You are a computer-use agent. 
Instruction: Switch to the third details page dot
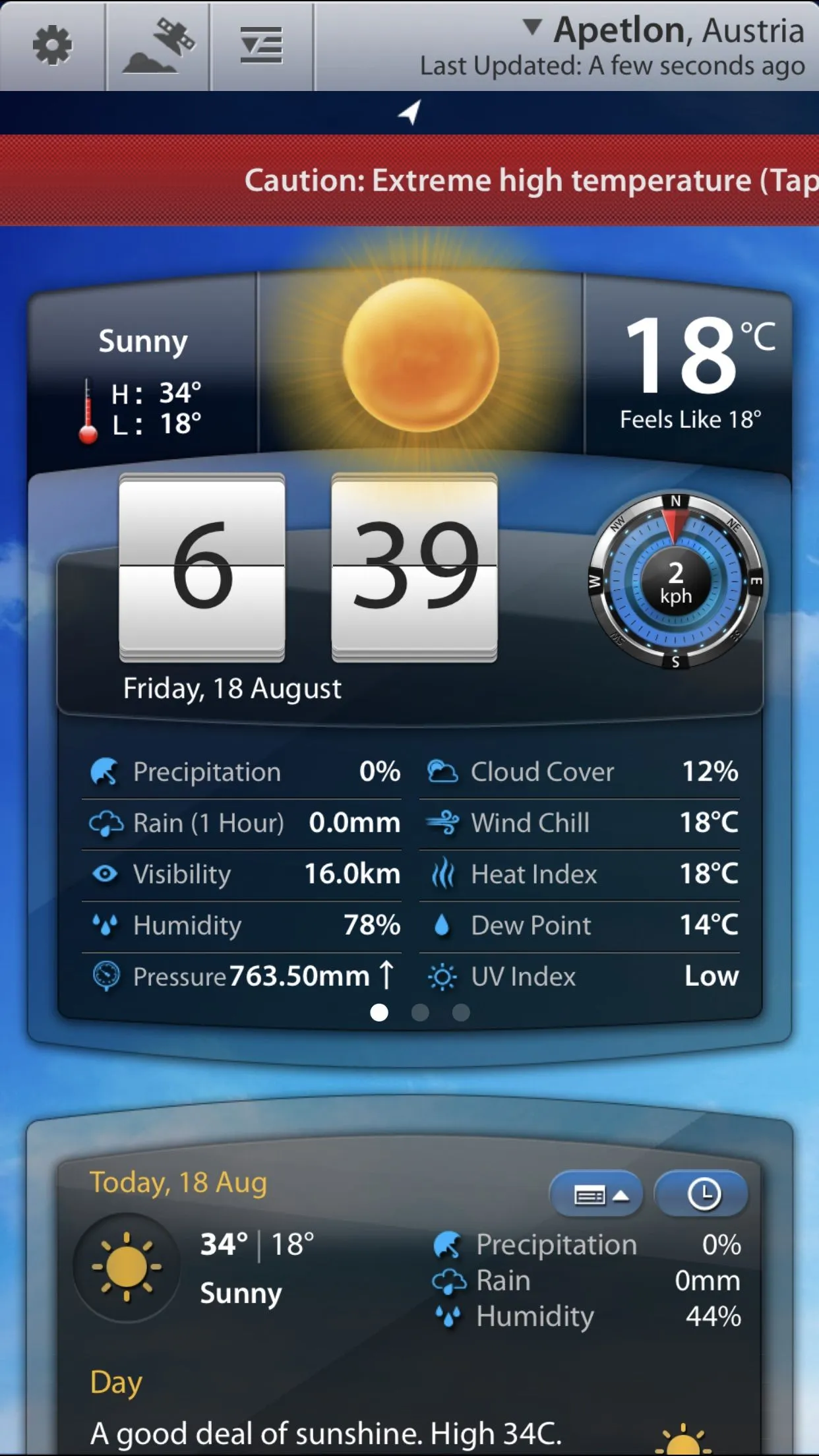[461, 1012]
